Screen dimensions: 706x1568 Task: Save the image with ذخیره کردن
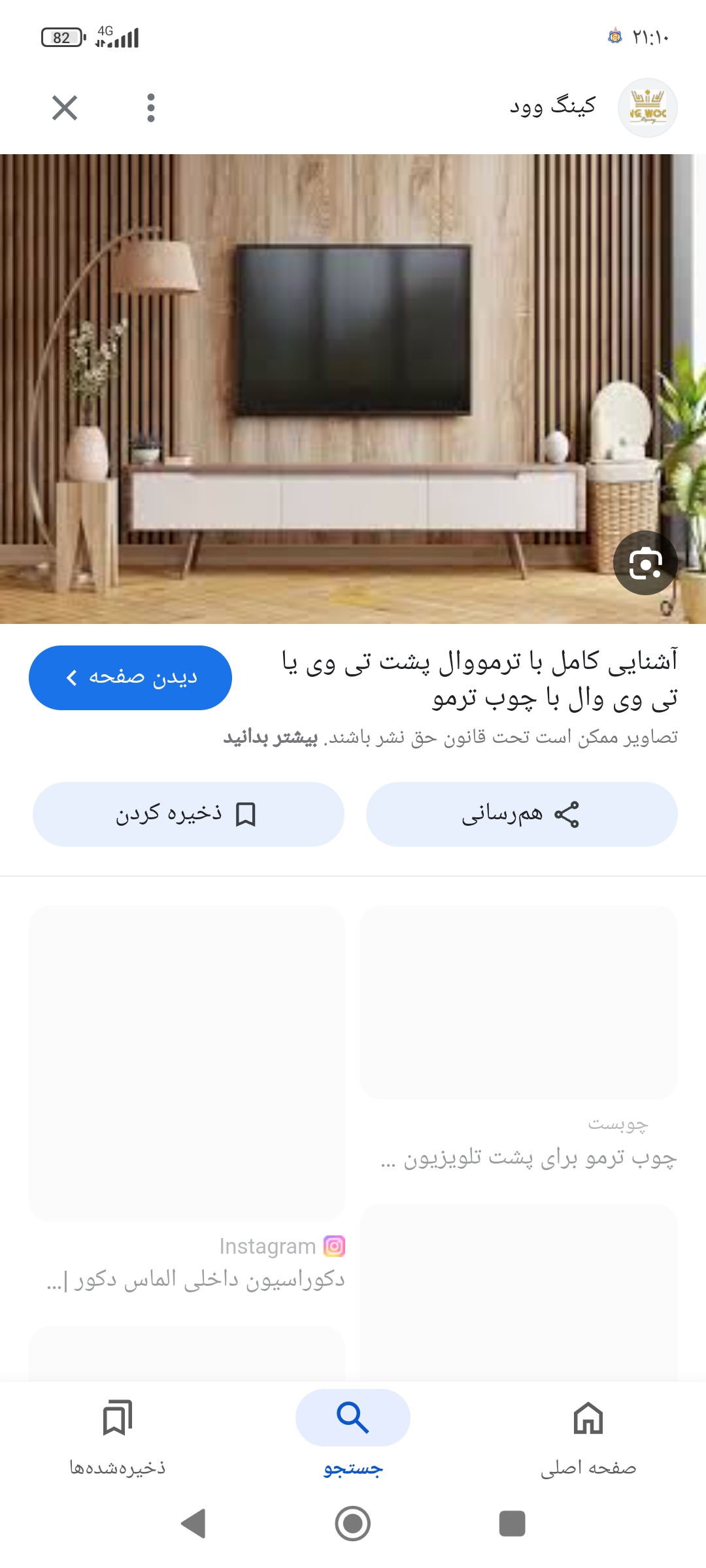[188, 814]
